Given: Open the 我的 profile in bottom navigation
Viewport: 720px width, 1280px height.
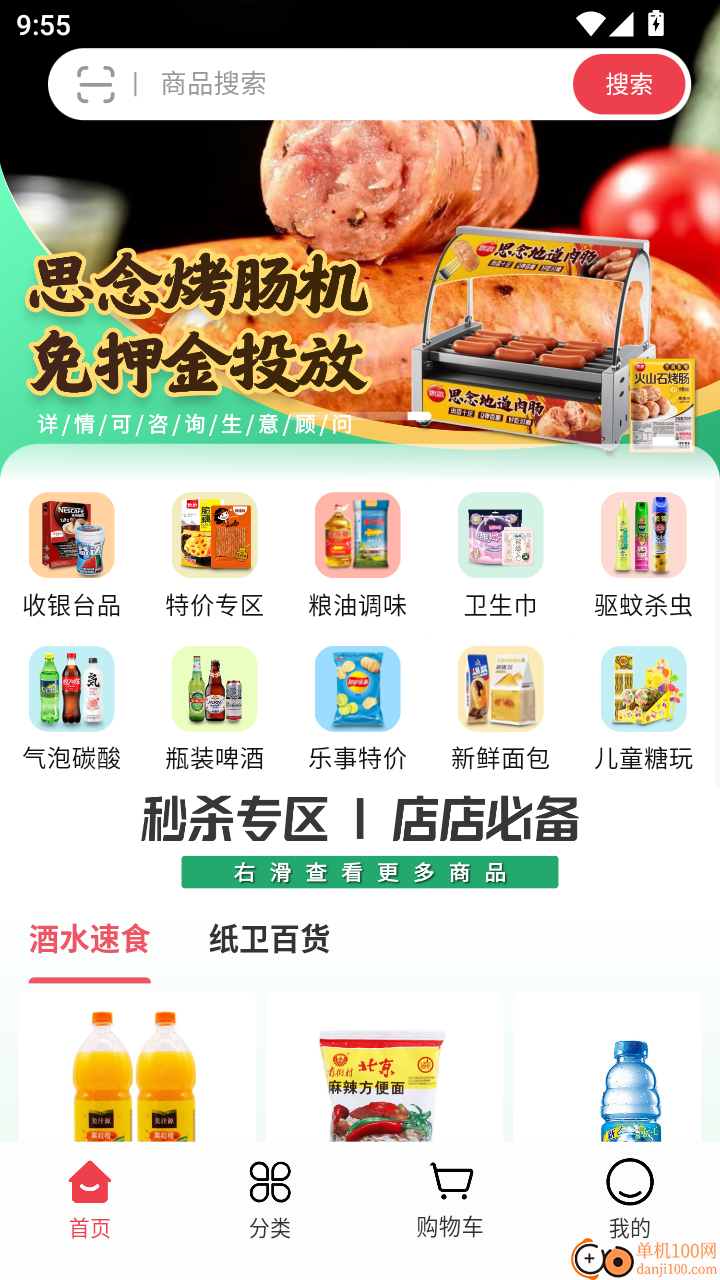Looking at the screenshot, I should click(x=630, y=1194).
